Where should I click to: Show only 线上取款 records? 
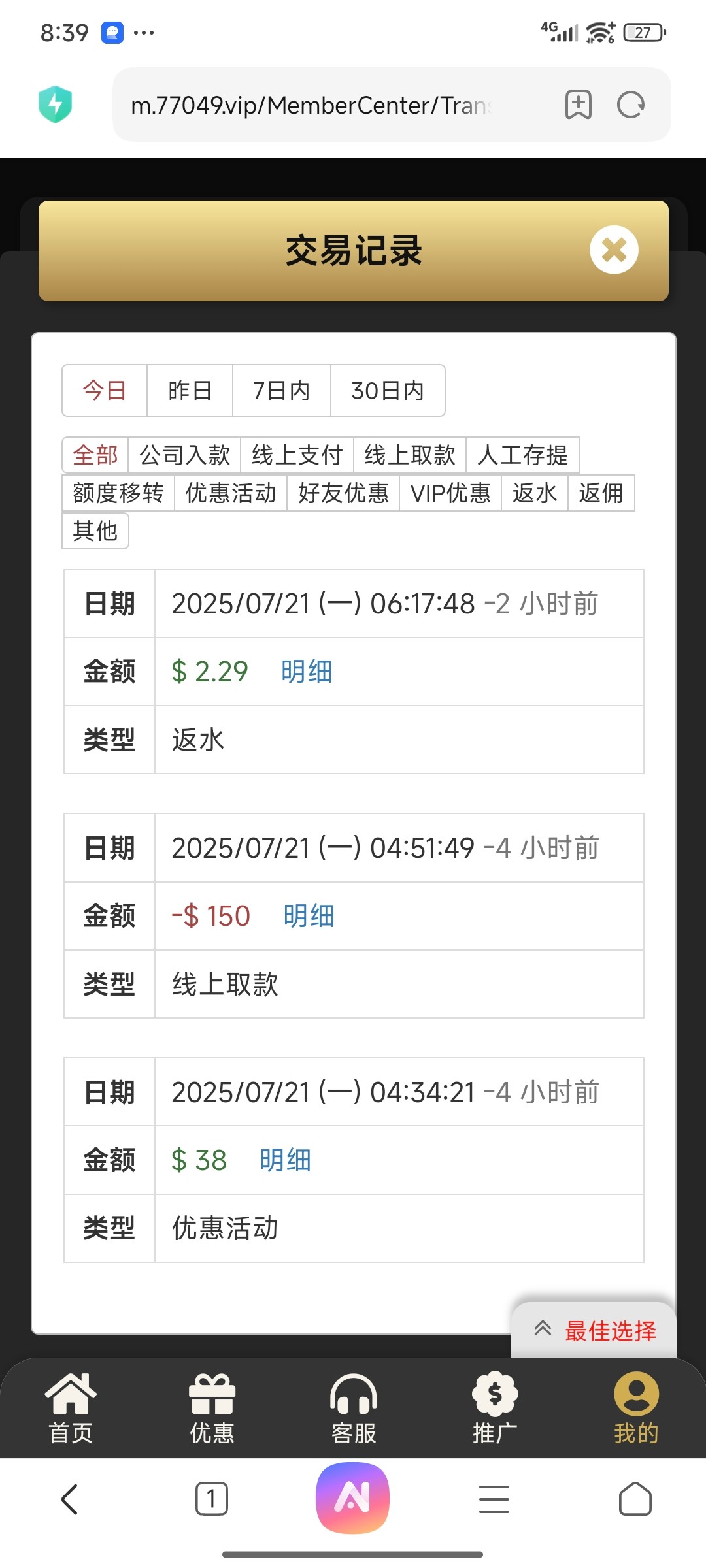409,455
